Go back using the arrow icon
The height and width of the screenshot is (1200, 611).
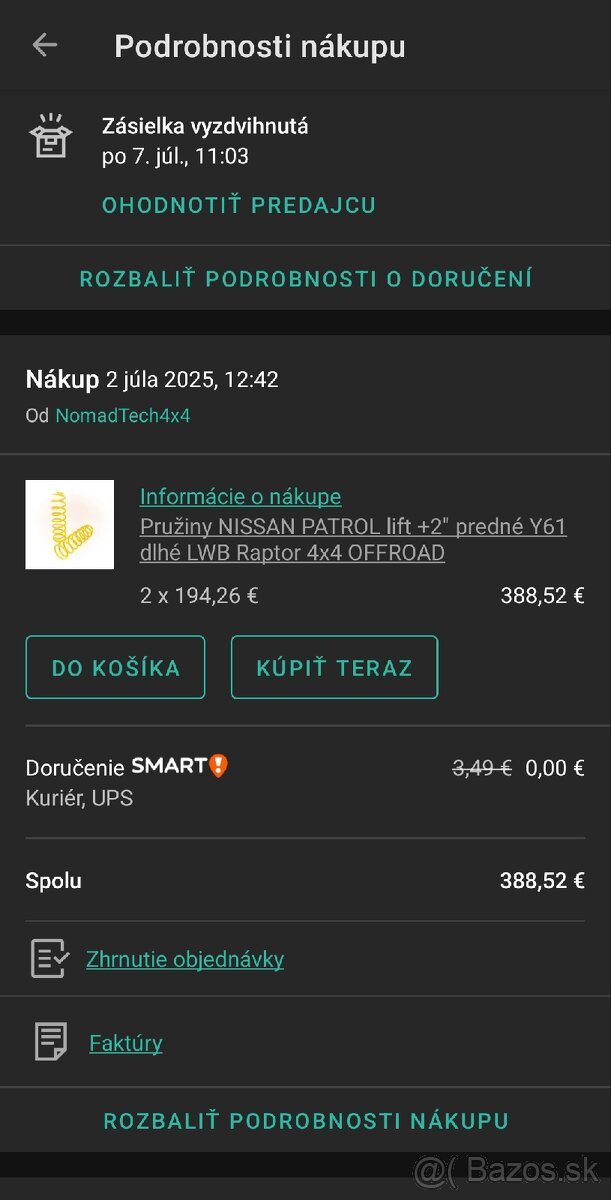(45, 45)
